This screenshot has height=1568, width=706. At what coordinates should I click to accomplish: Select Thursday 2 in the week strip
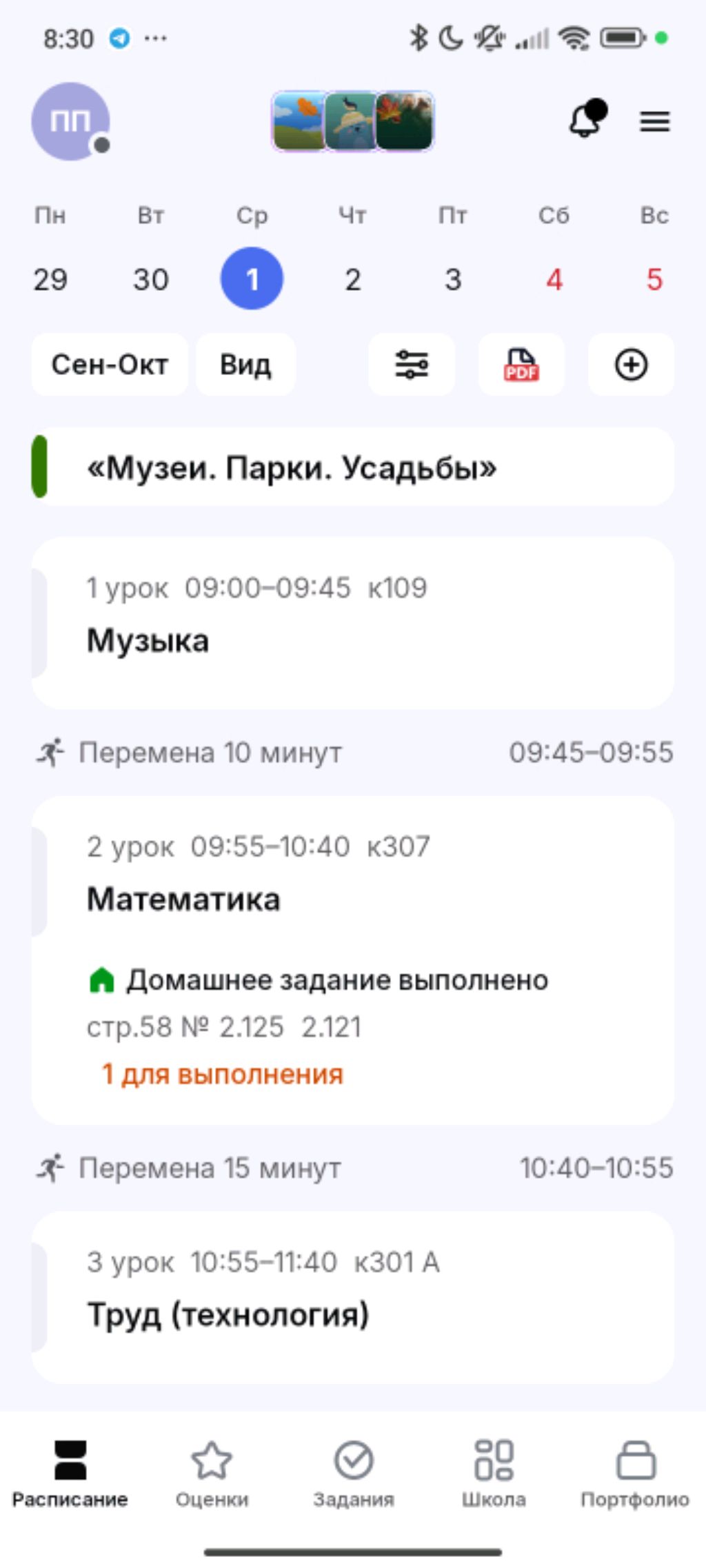(352, 279)
